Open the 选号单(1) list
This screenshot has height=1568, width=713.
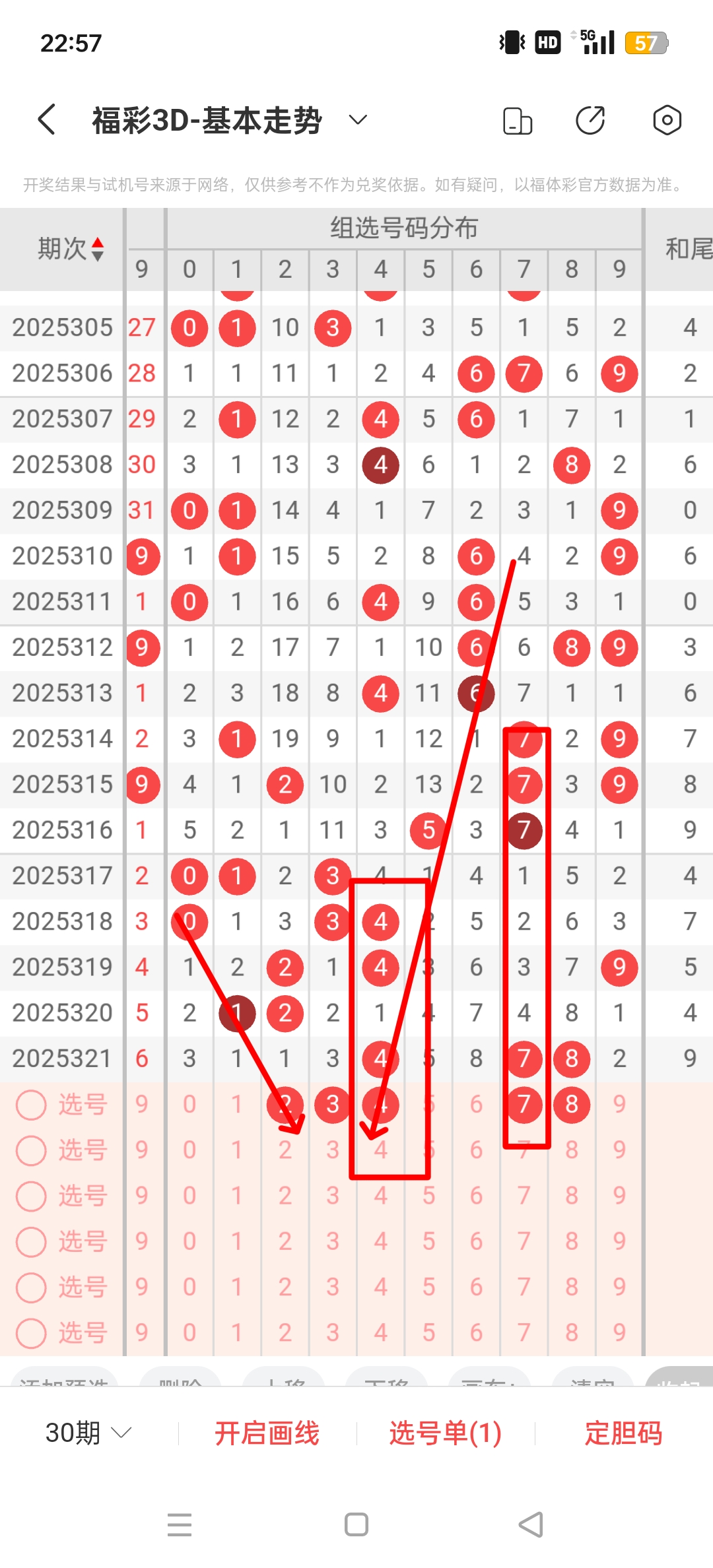446,1432
